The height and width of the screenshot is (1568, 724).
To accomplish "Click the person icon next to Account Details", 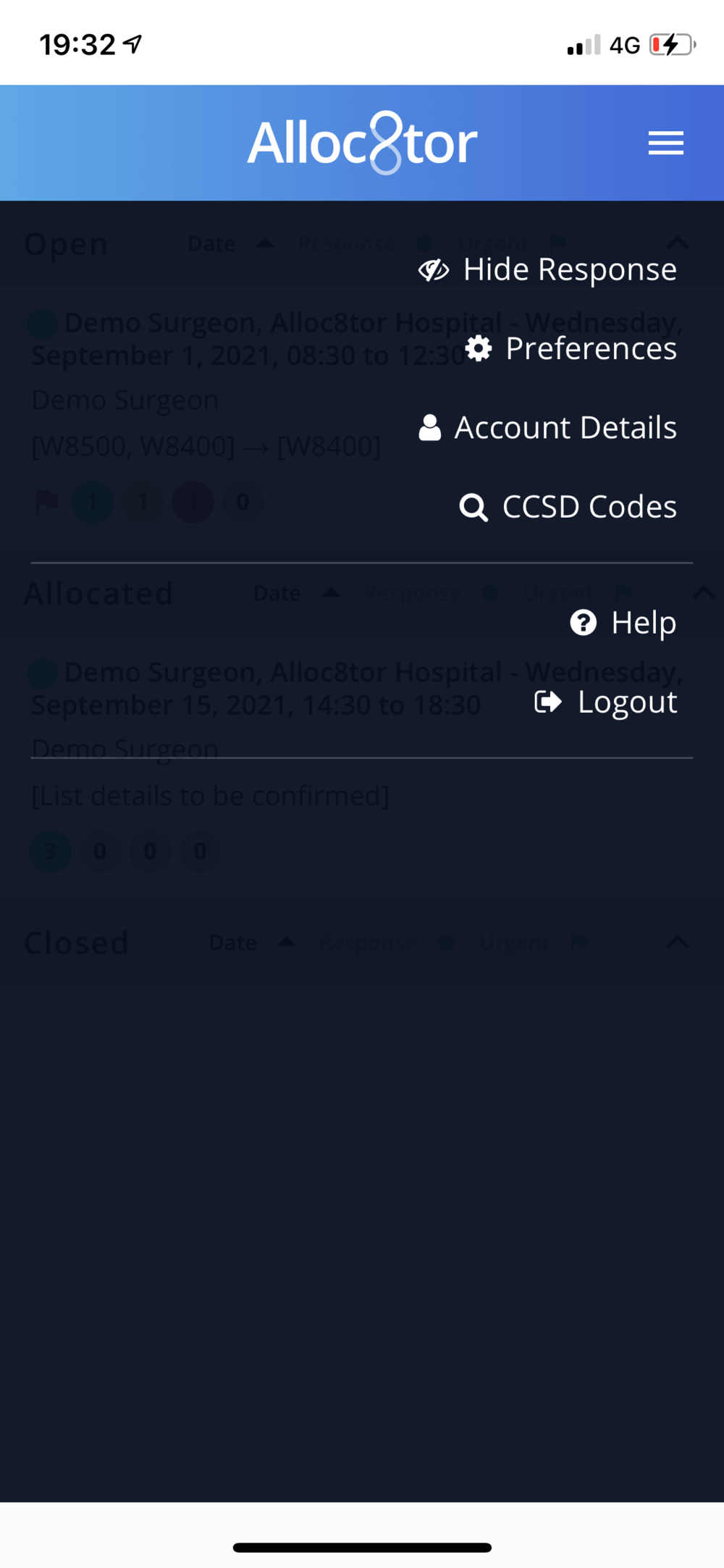I will tap(430, 427).
